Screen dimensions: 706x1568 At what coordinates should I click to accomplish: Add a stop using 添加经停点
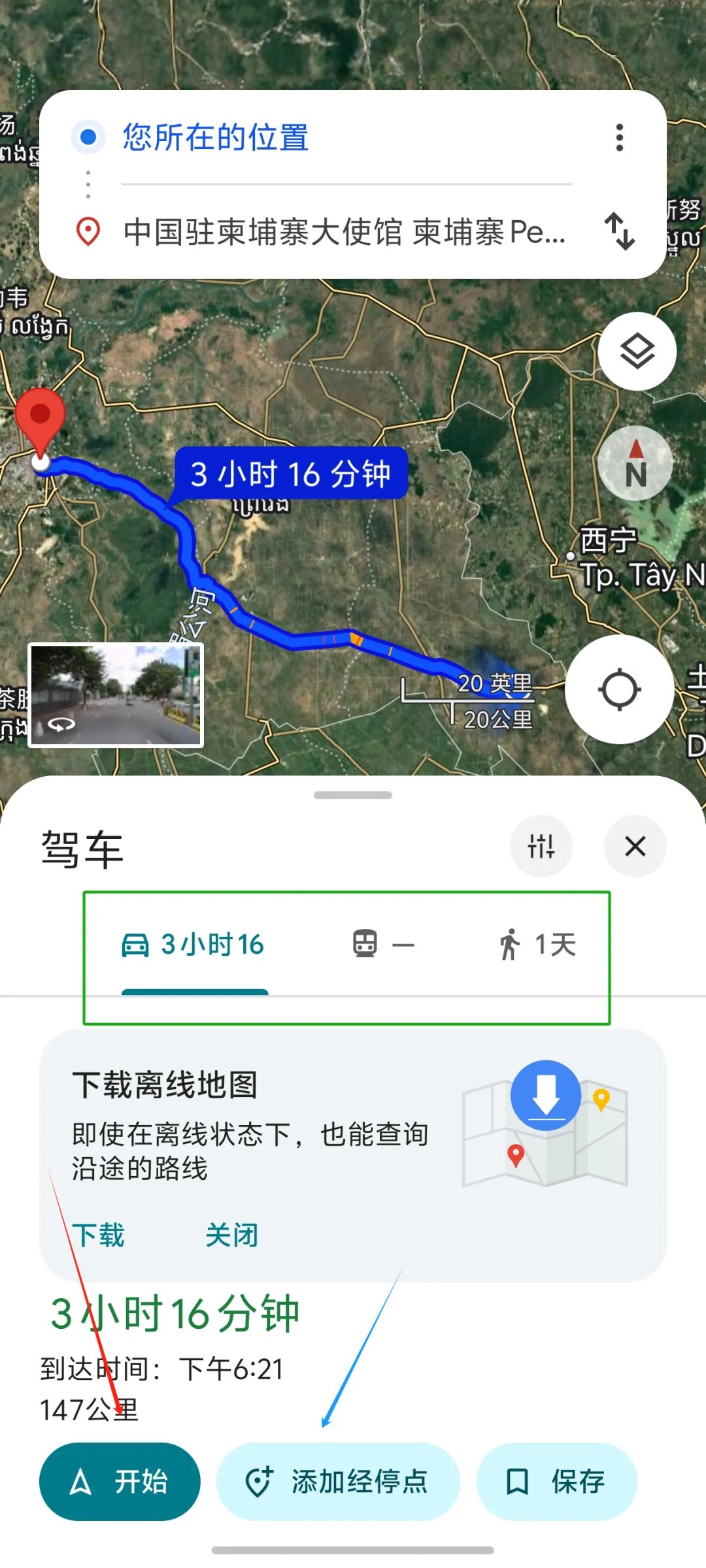click(x=339, y=1482)
